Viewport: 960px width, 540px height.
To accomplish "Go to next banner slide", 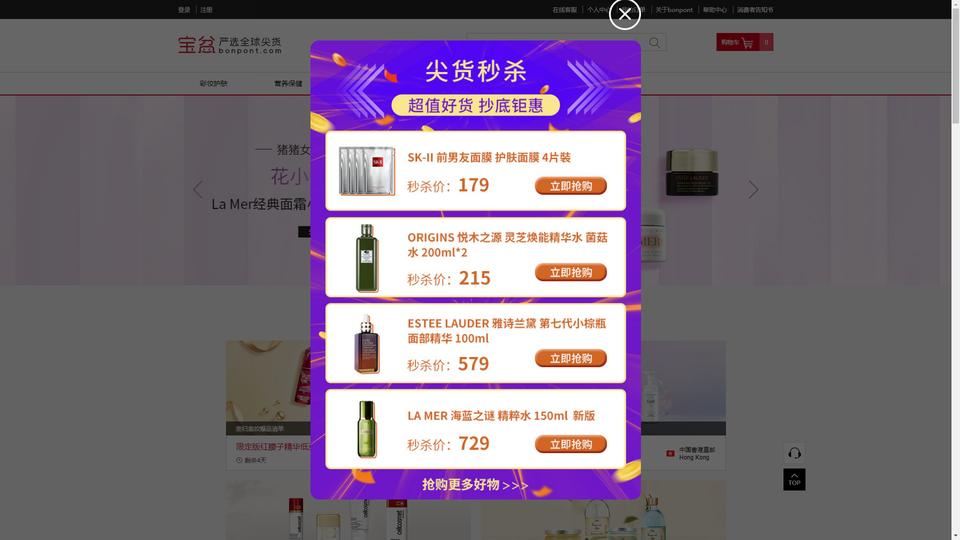I will (x=753, y=190).
